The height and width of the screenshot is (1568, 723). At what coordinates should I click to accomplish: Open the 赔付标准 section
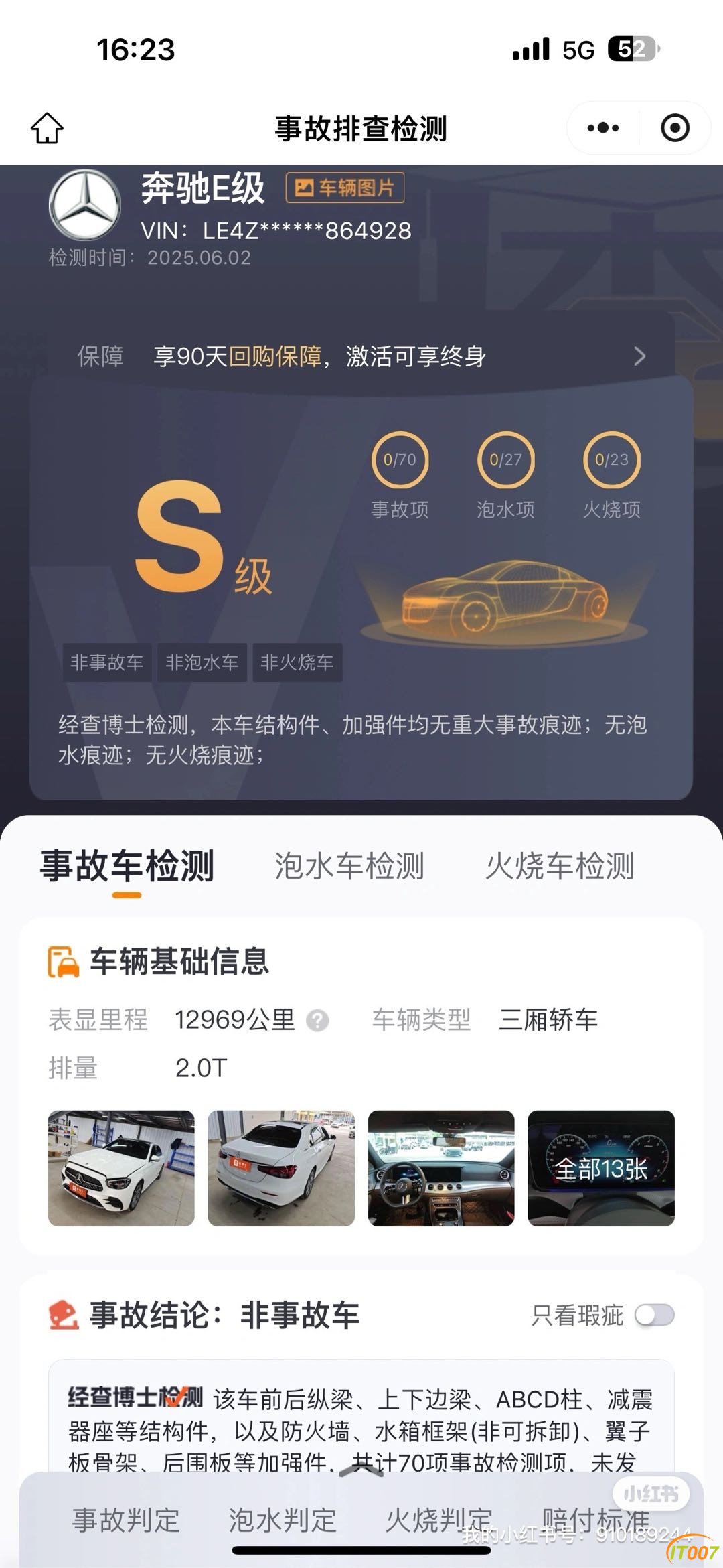(595, 1520)
